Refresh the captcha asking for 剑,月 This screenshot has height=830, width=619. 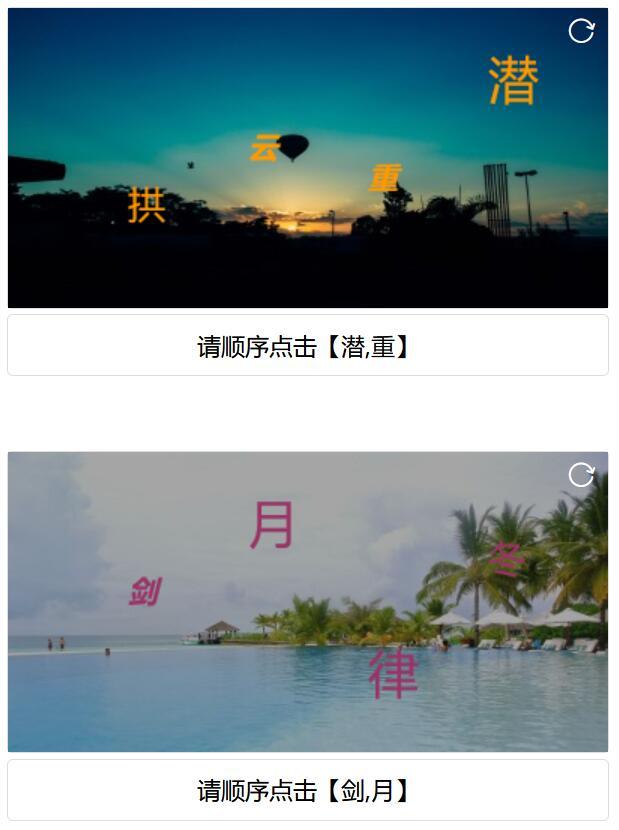[581, 475]
